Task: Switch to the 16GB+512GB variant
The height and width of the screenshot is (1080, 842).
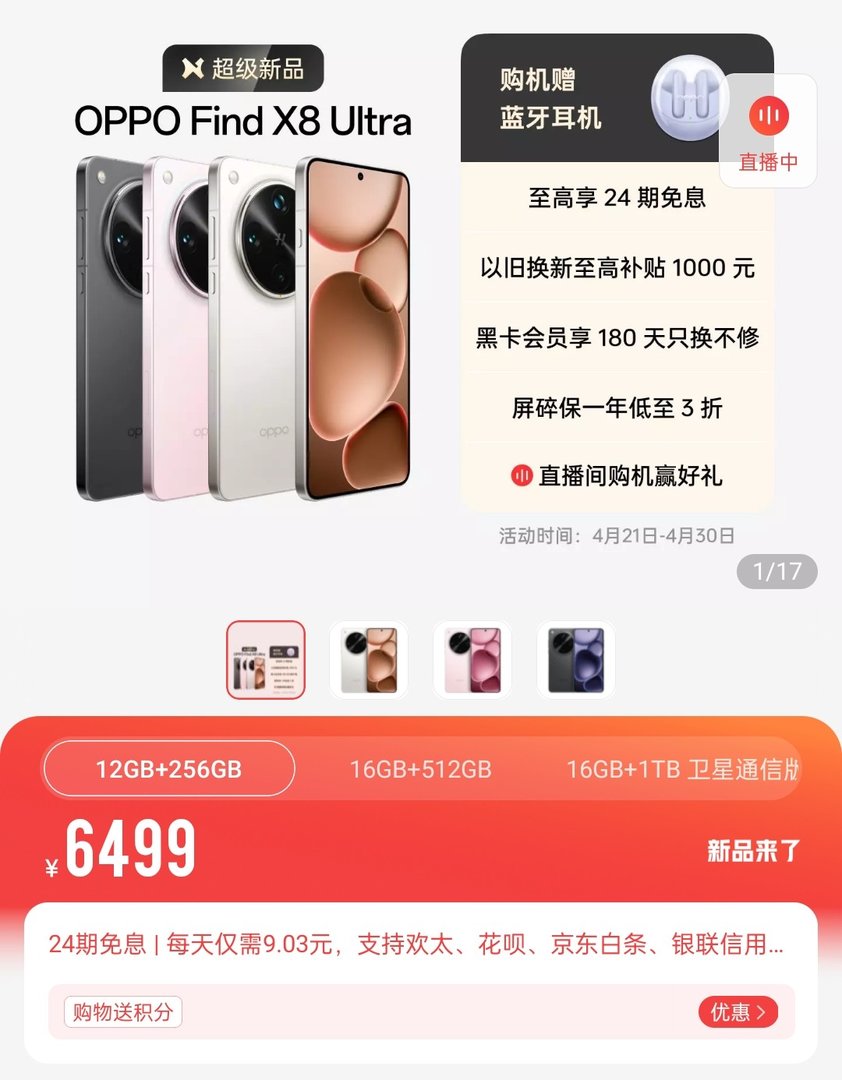Action: (420, 769)
